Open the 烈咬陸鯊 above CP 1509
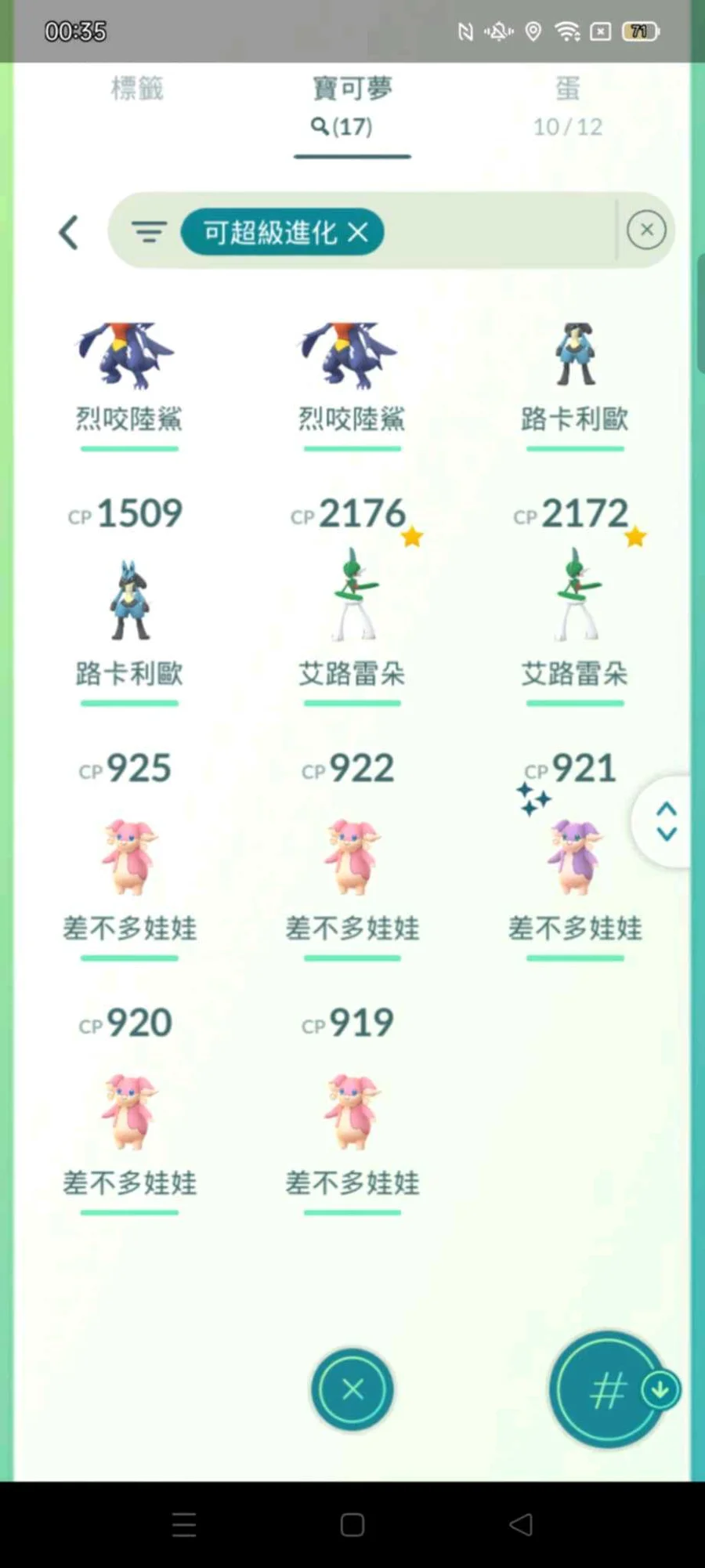The height and width of the screenshot is (1568, 705). (128, 359)
